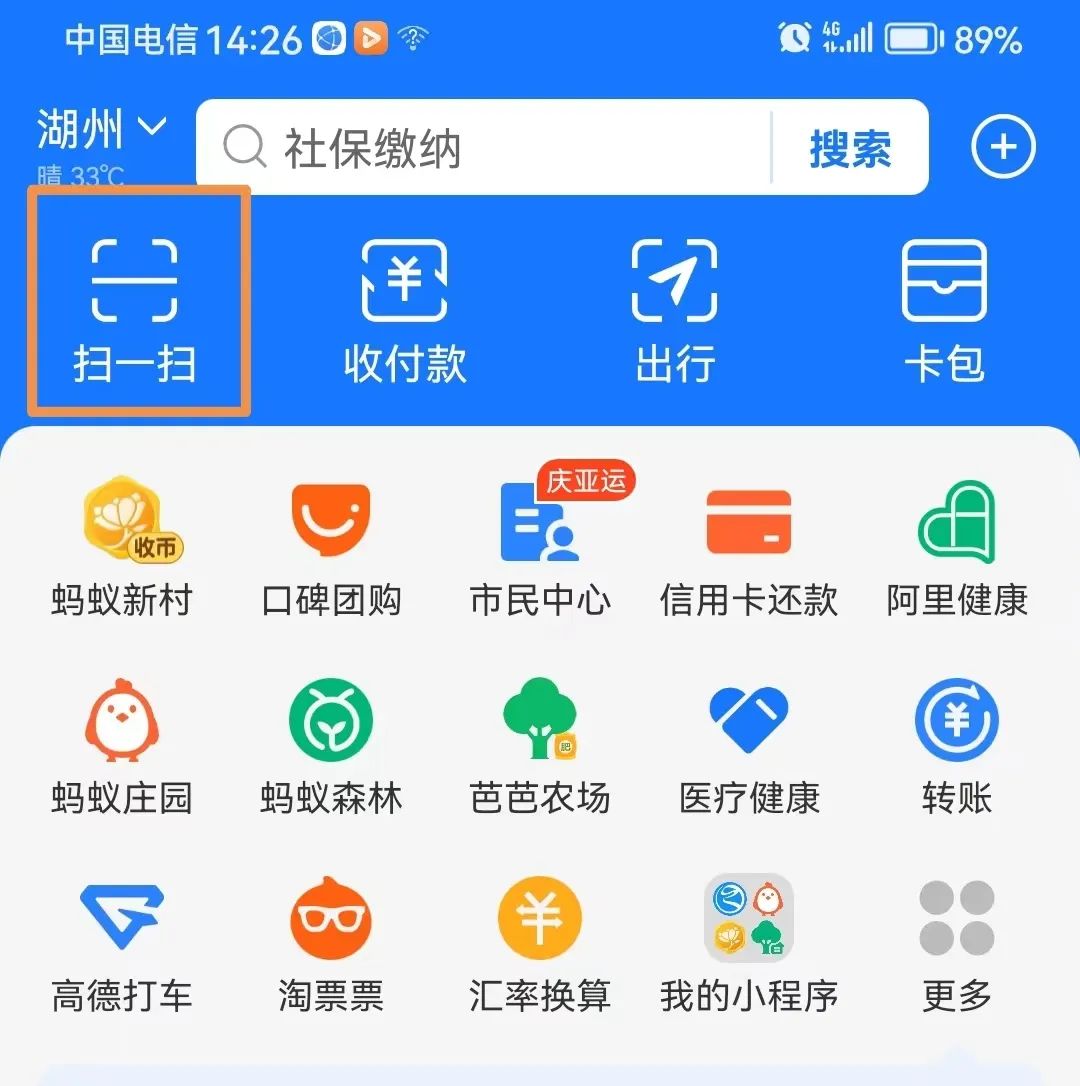
Task: Expand the 湖州 city selector
Action: click(102, 130)
